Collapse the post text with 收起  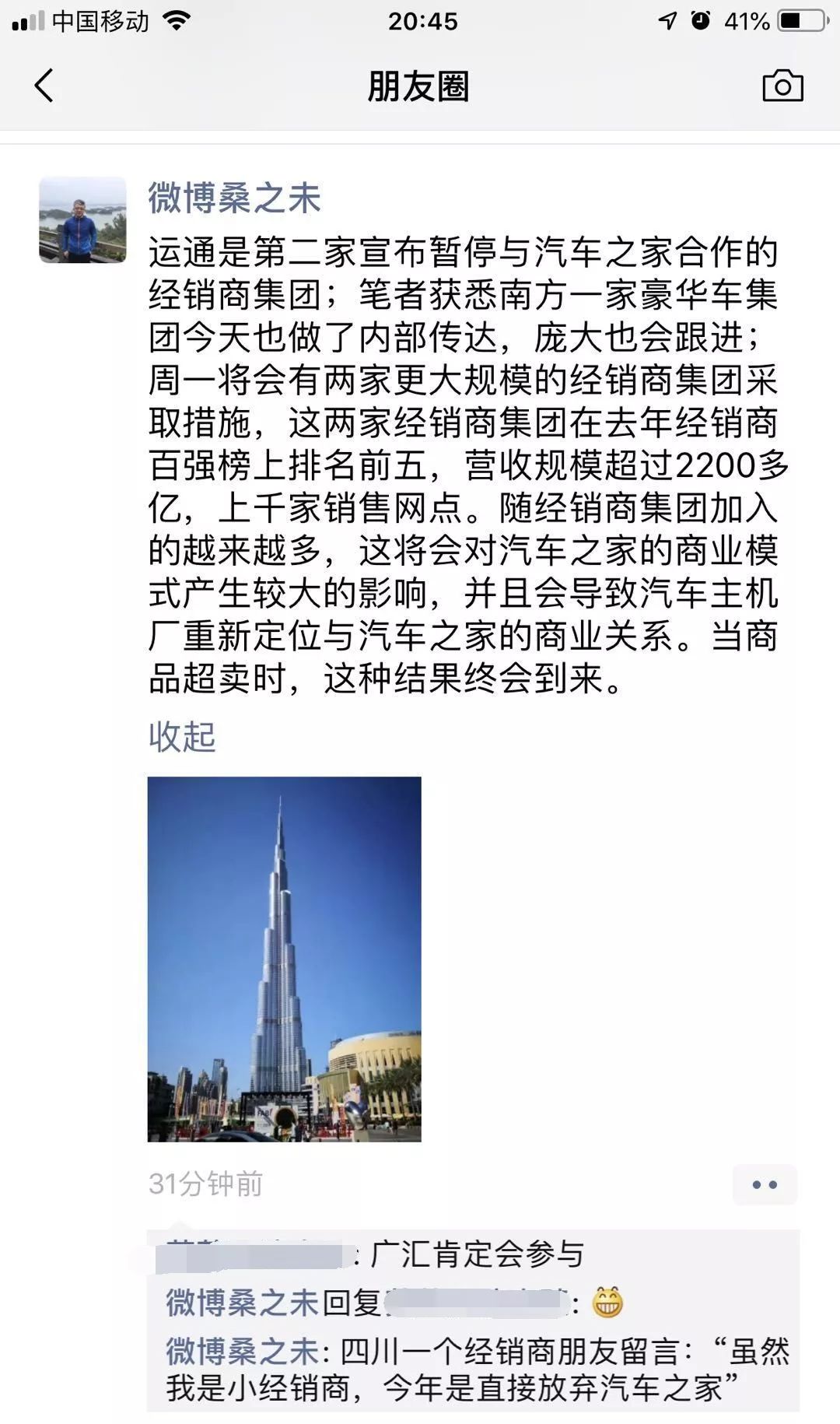click(182, 737)
